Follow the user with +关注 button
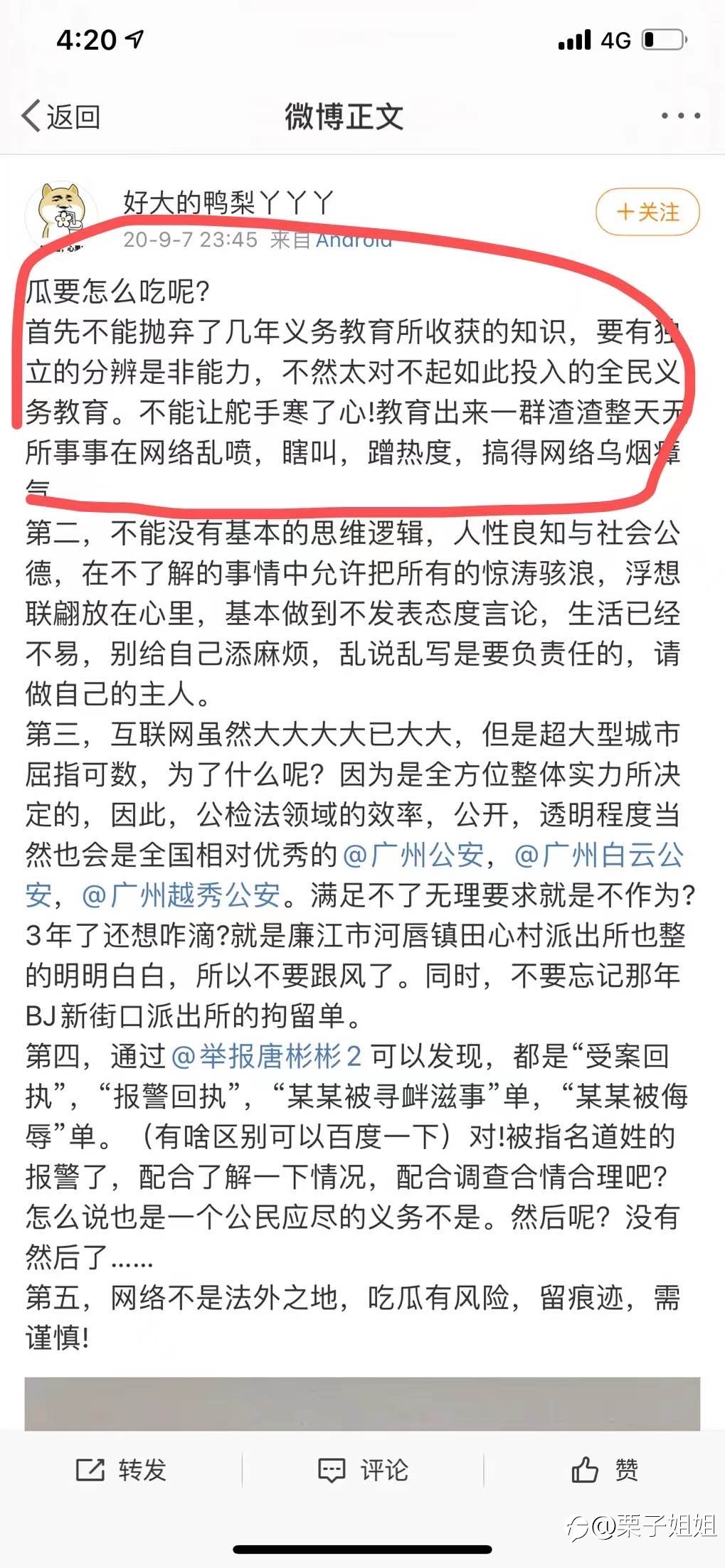The height and width of the screenshot is (1568, 725). click(647, 212)
